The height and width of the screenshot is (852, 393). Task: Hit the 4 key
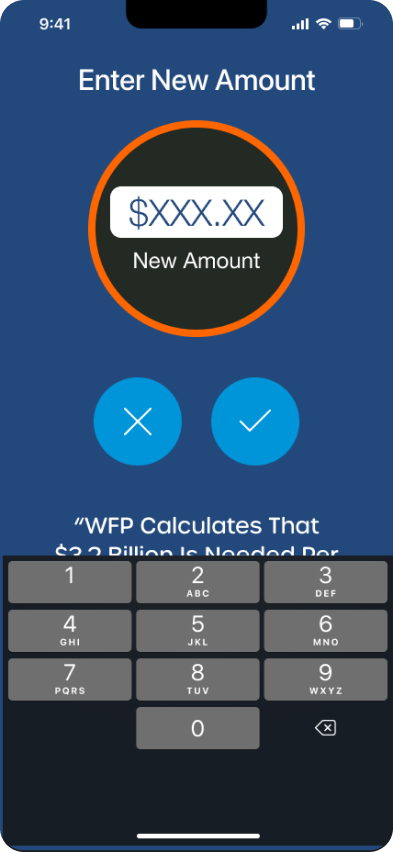click(x=70, y=630)
